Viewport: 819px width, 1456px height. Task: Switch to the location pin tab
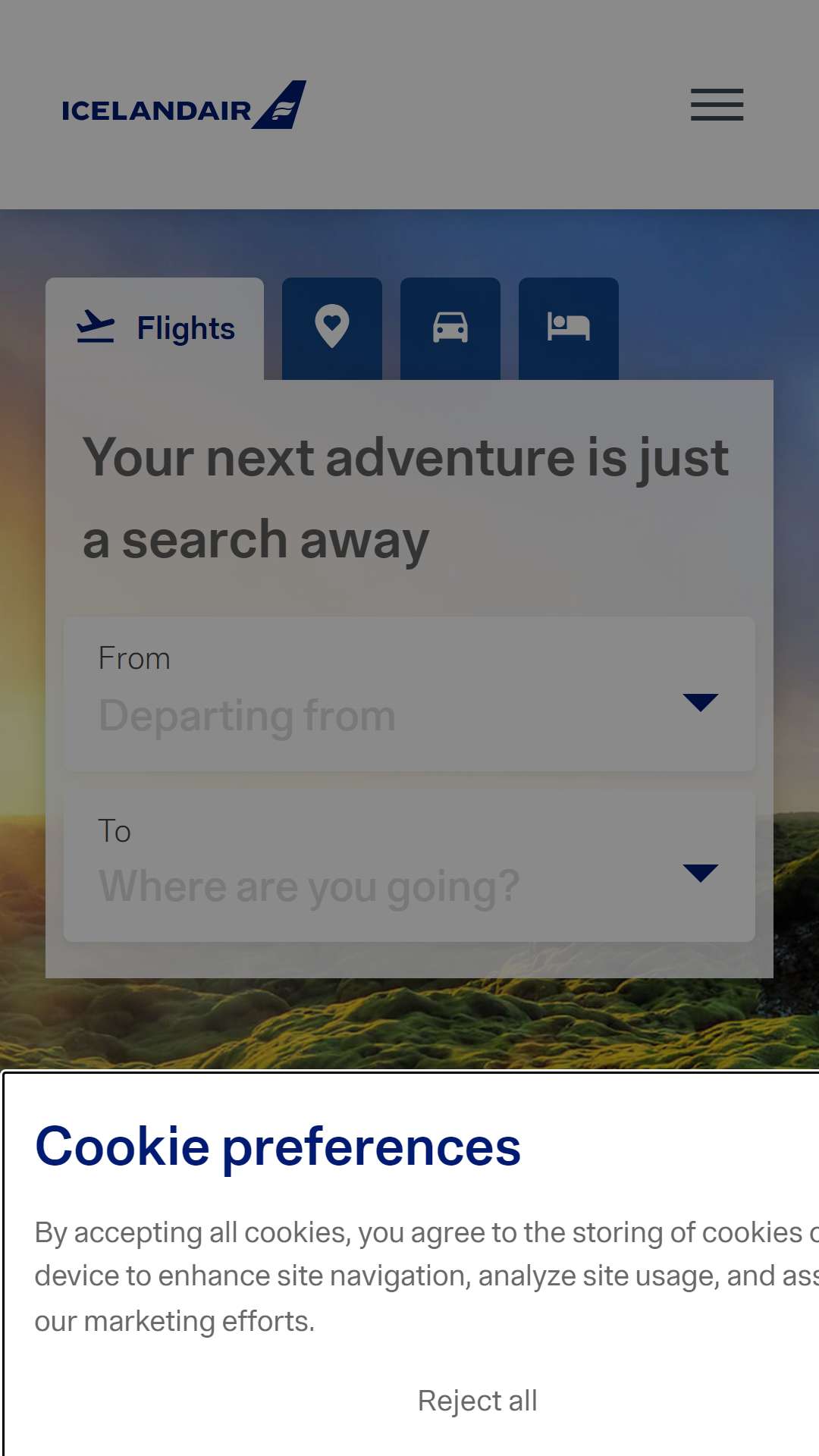(x=332, y=328)
